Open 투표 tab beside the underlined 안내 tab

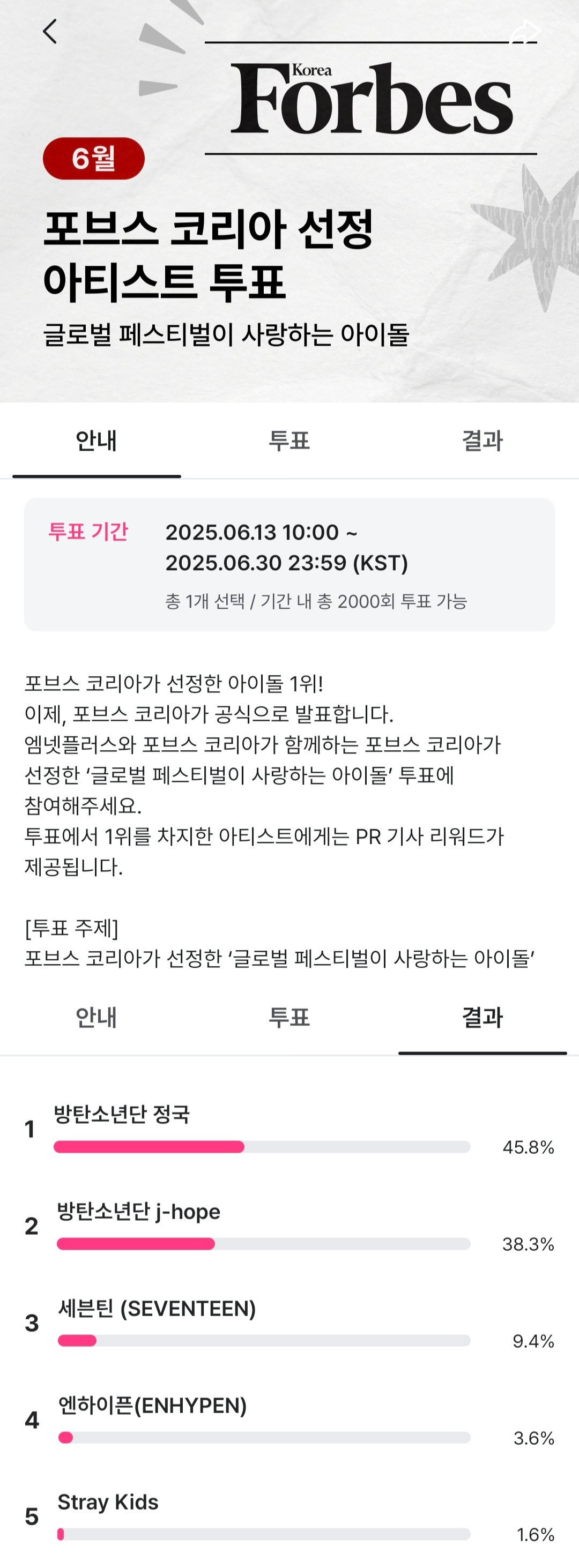click(x=289, y=440)
